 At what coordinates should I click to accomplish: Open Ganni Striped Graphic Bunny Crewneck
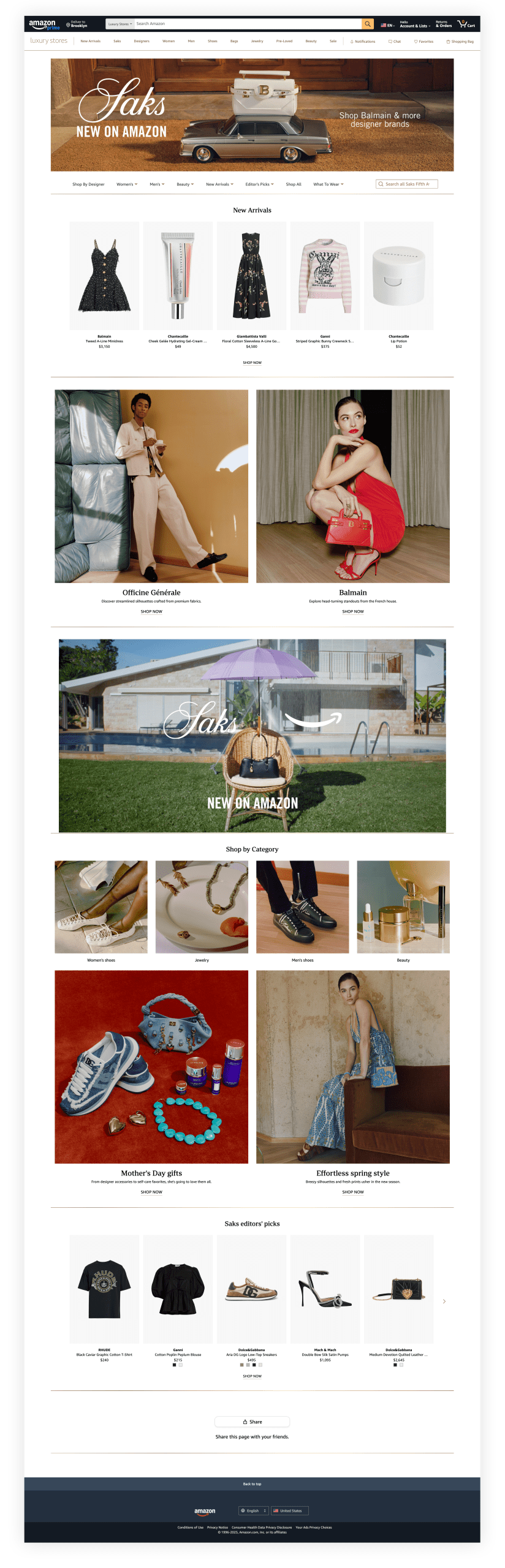tap(325, 276)
